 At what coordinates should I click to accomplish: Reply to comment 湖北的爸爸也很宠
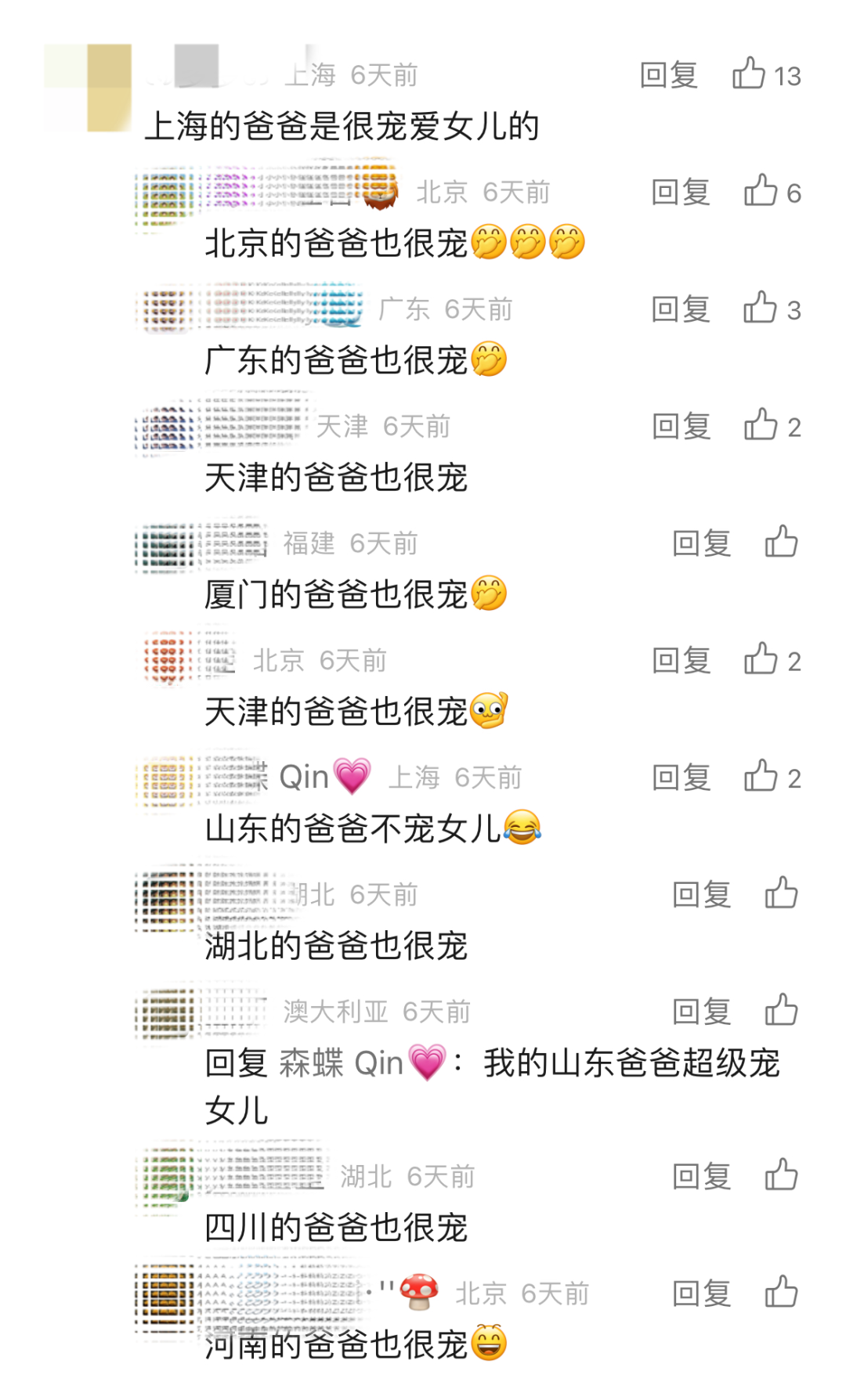pos(701,895)
